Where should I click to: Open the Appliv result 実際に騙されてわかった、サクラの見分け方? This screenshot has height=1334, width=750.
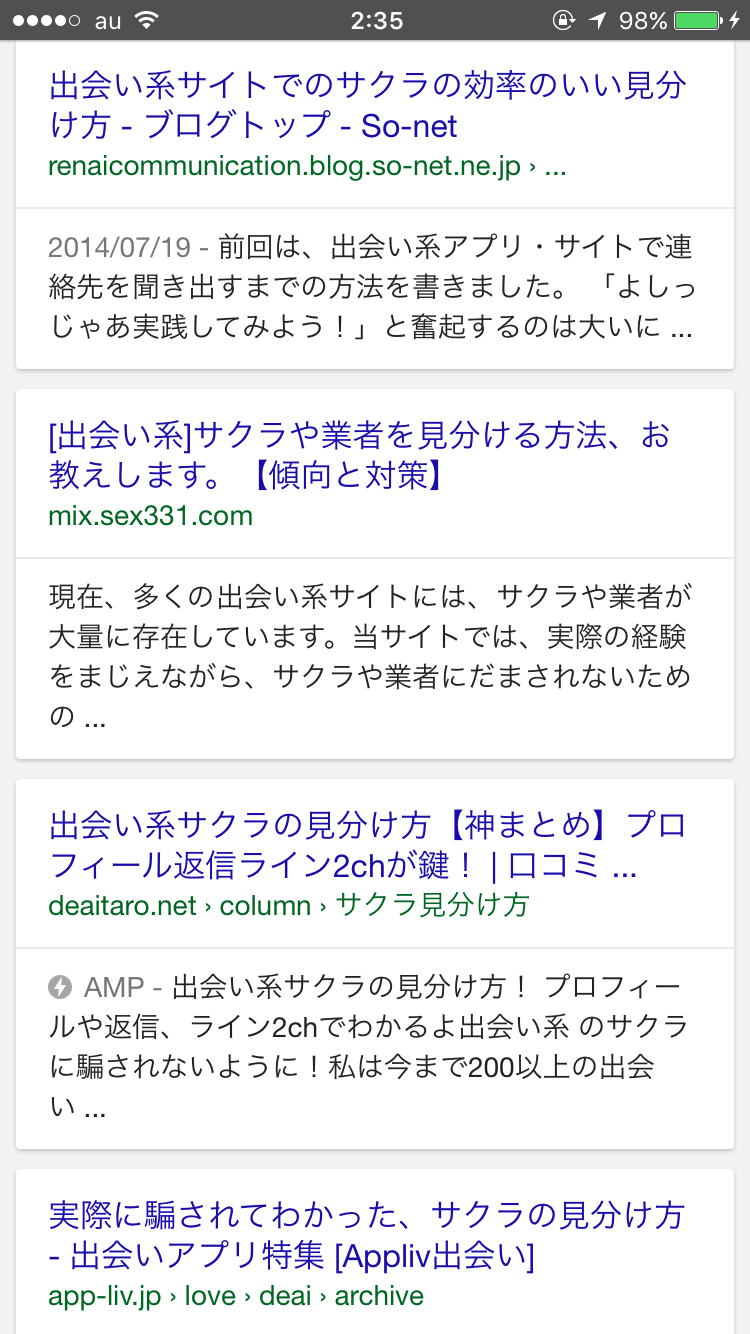tap(366, 1235)
